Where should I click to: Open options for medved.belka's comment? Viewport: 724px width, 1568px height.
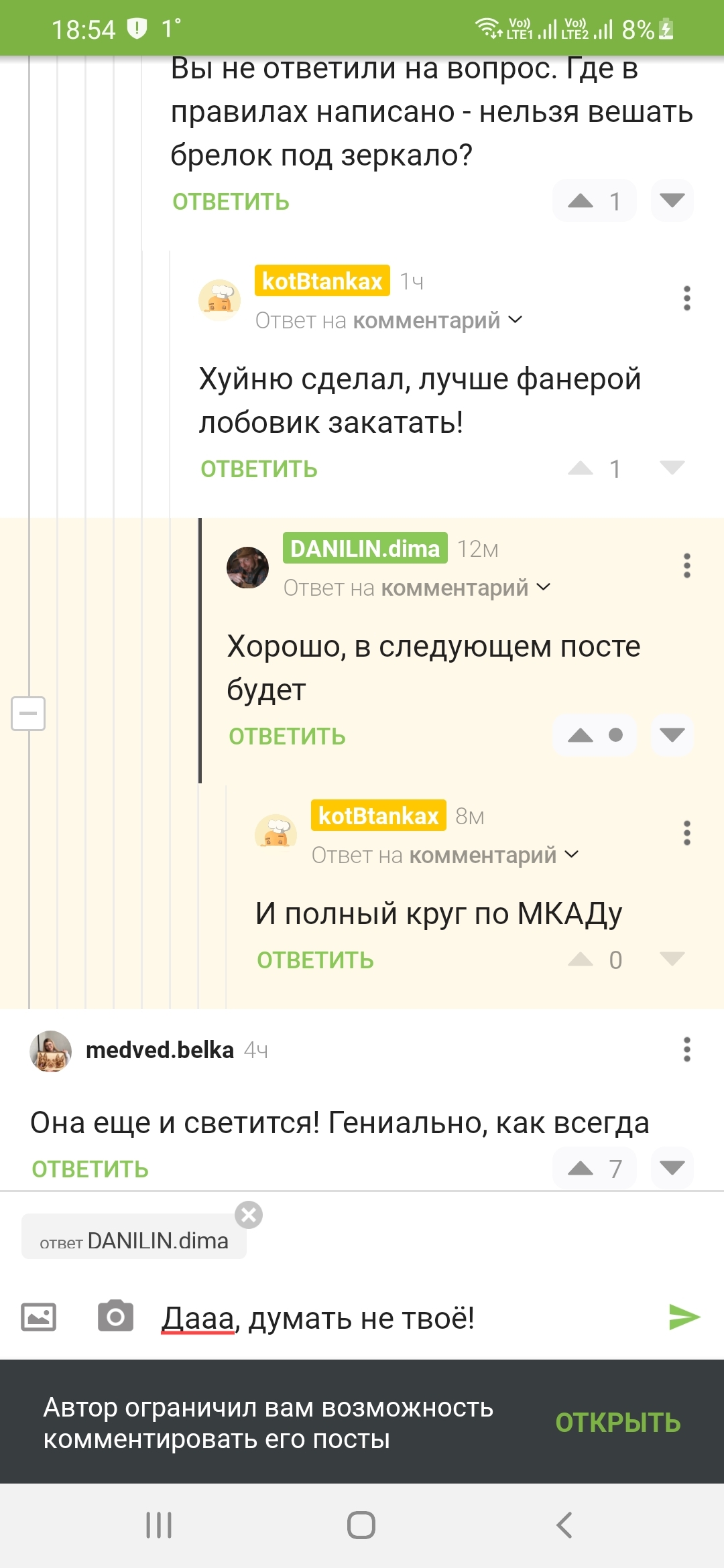[x=686, y=1049]
